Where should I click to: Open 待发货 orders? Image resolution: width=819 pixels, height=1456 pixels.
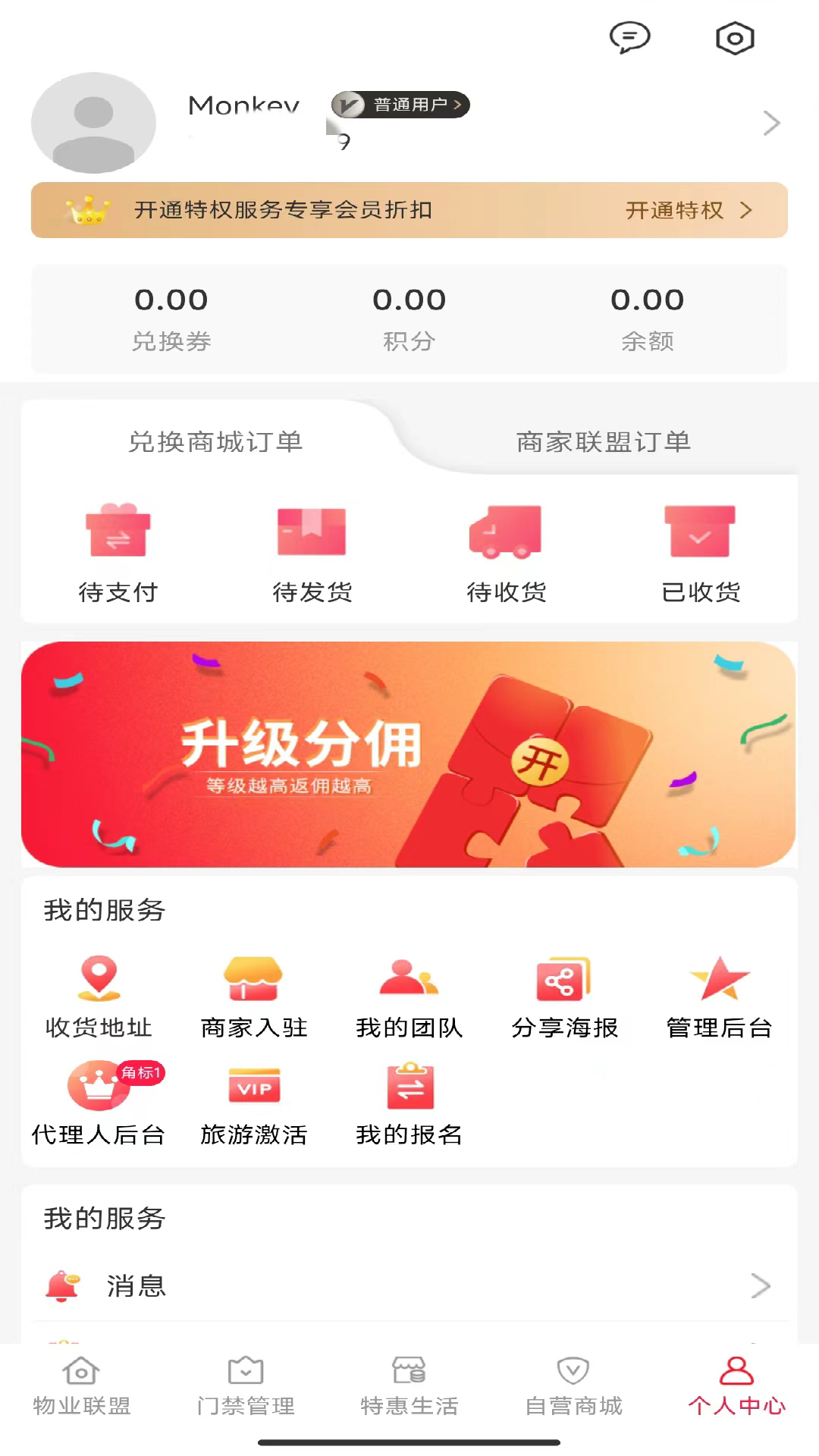(x=312, y=553)
